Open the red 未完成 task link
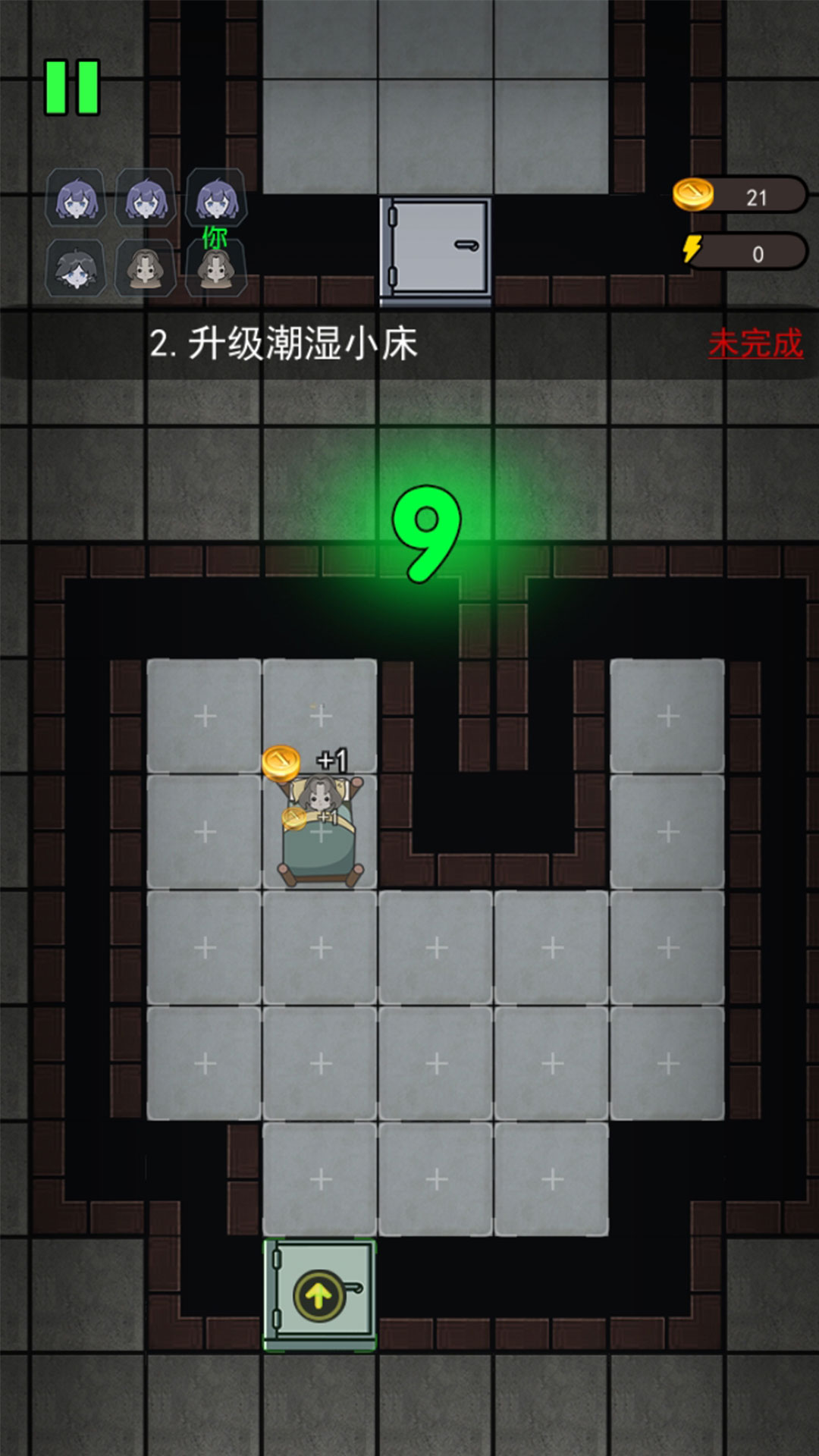The width and height of the screenshot is (819, 1456). (755, 344)
